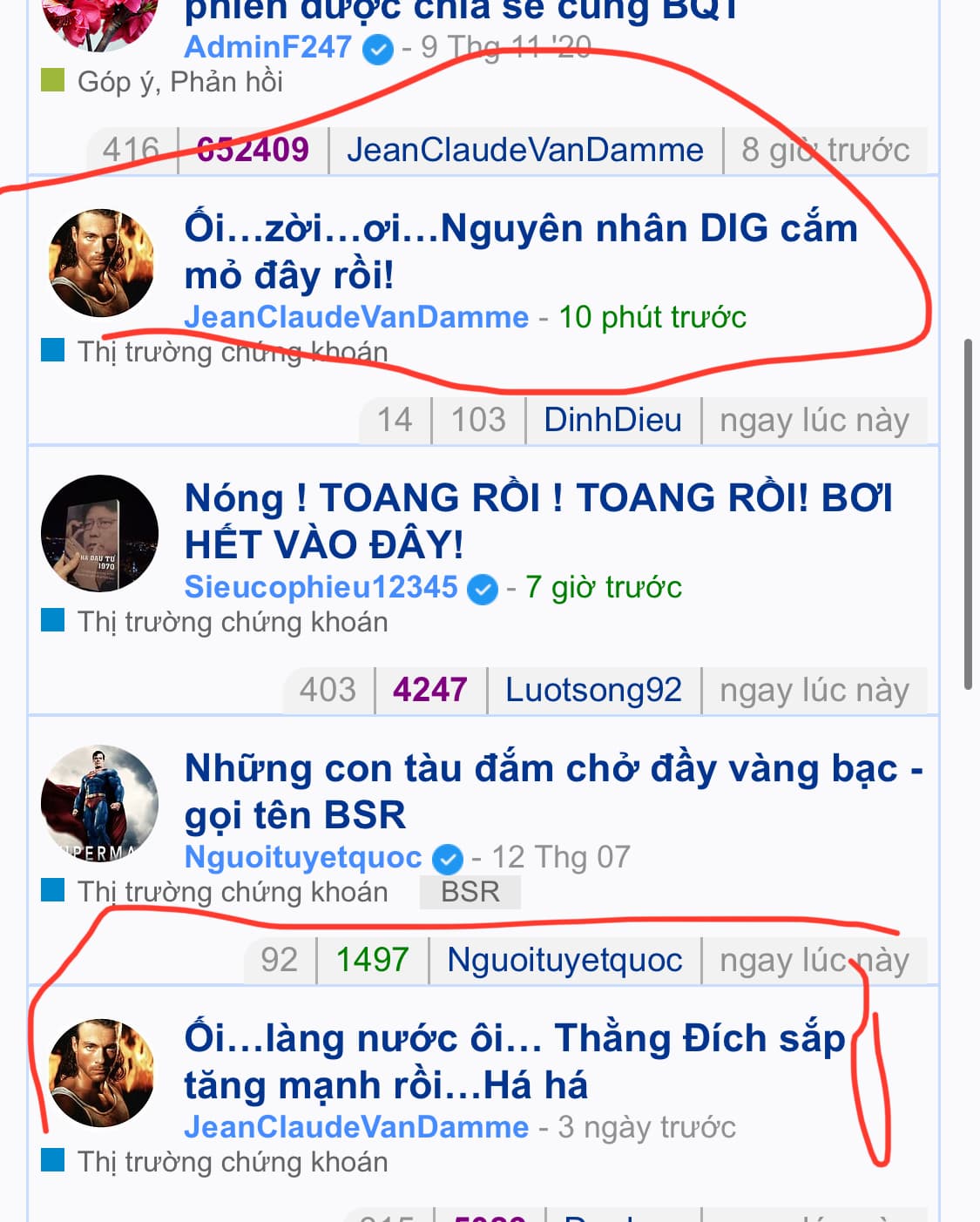Open JeanClaudeVanDamme's profile under the DIG thread
980x1222 pixels.
pyautogui.click(x=356, y=317)
